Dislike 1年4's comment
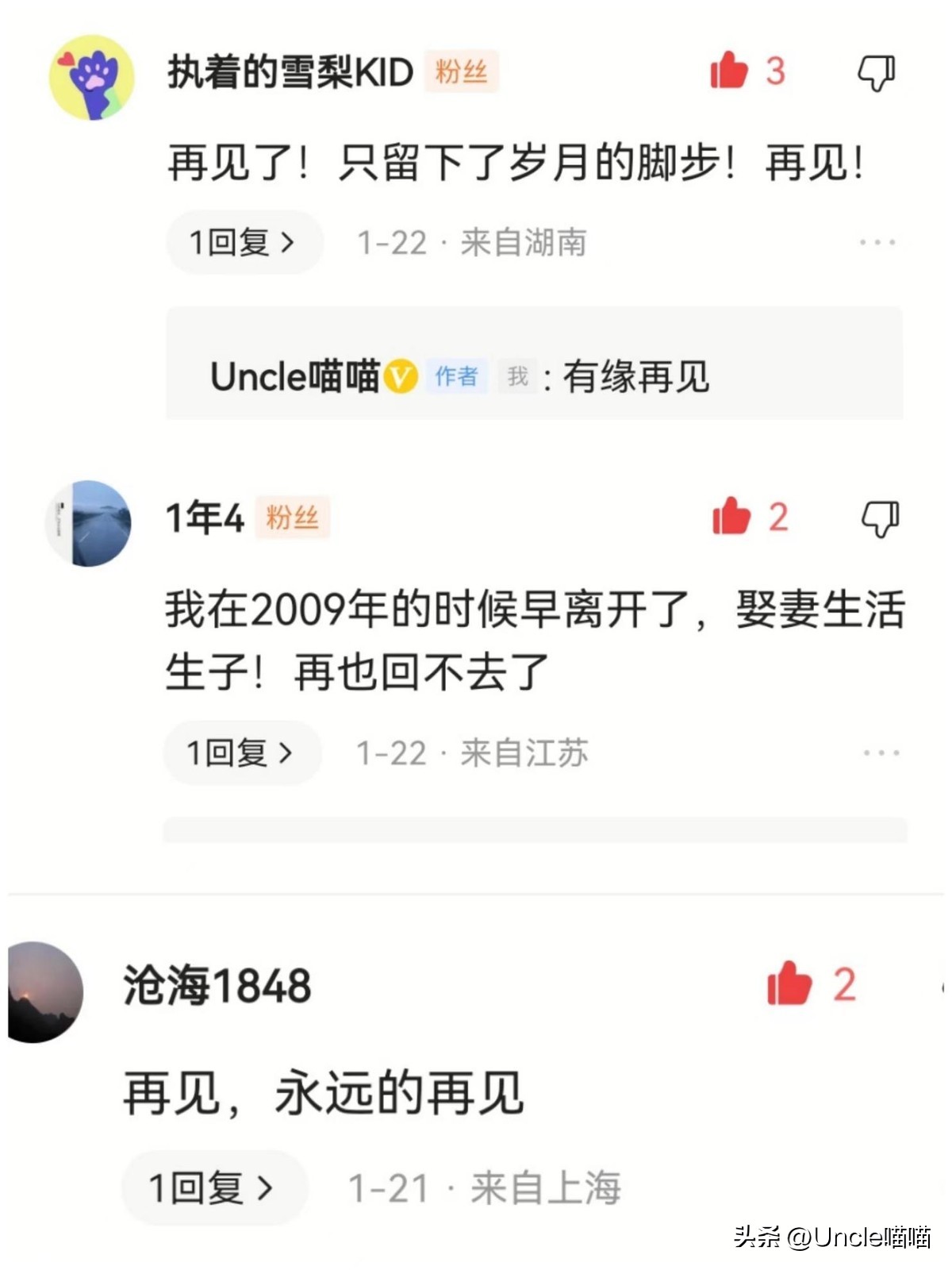Viewport: 952px width, 1270px height. (877, 518)
